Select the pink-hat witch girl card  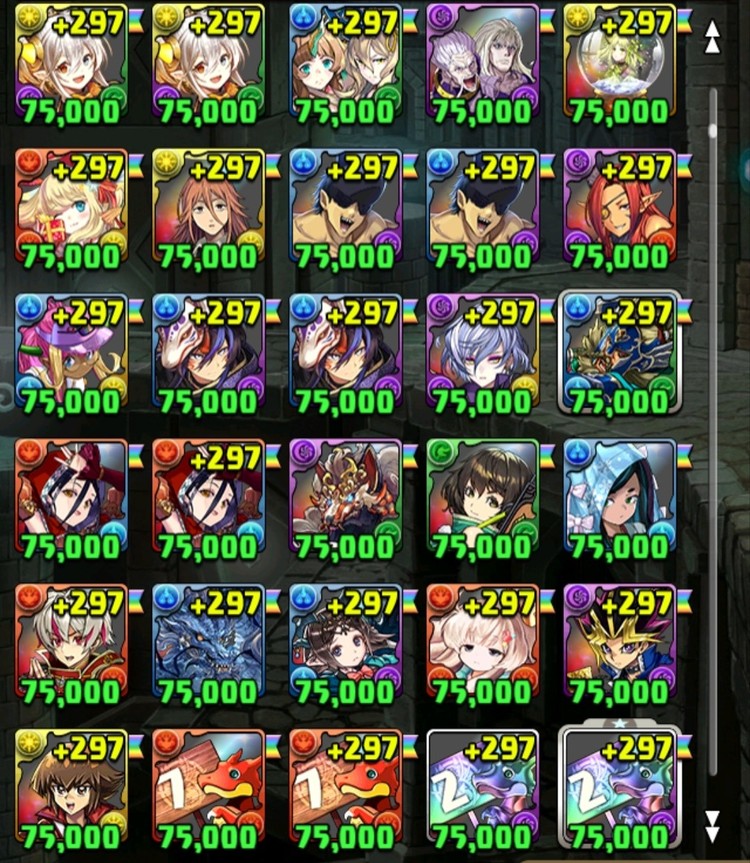[x=71, y=355]
